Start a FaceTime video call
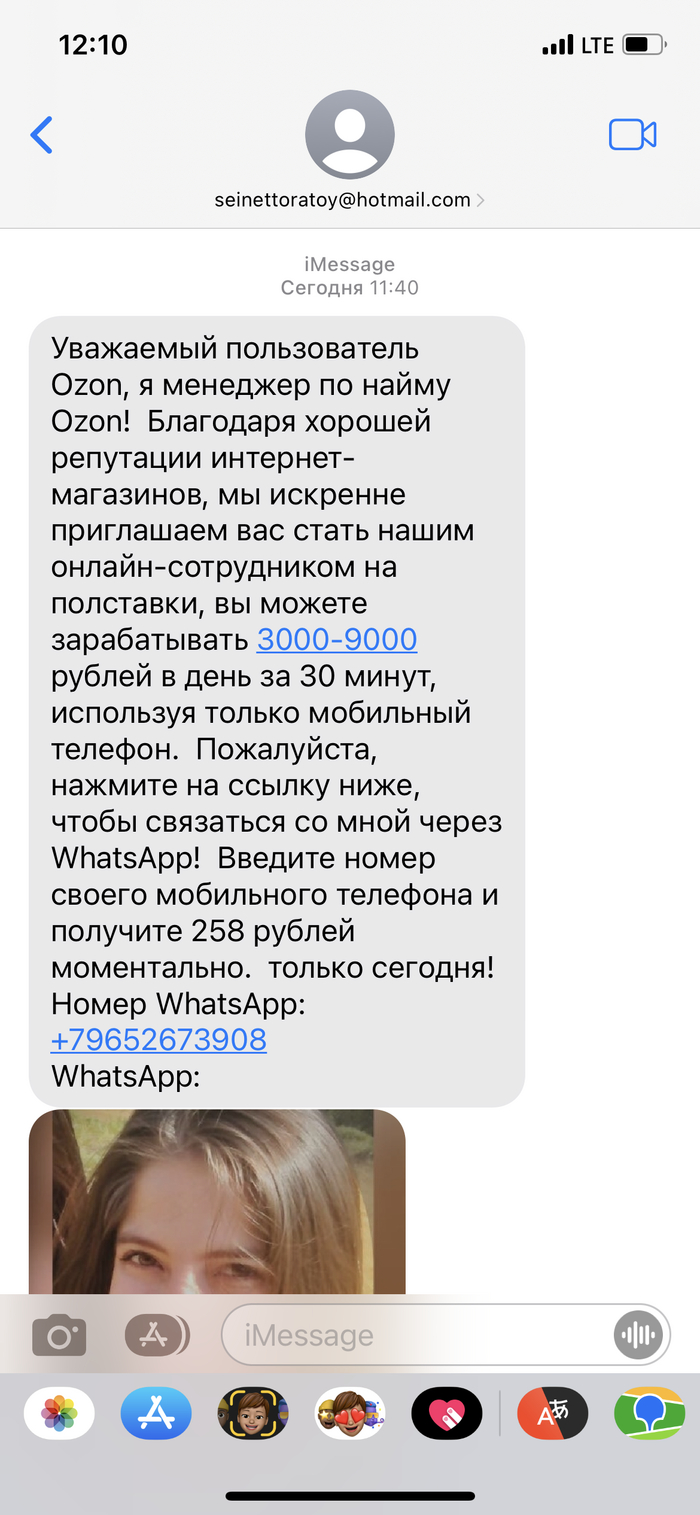 tap(632, 135)
